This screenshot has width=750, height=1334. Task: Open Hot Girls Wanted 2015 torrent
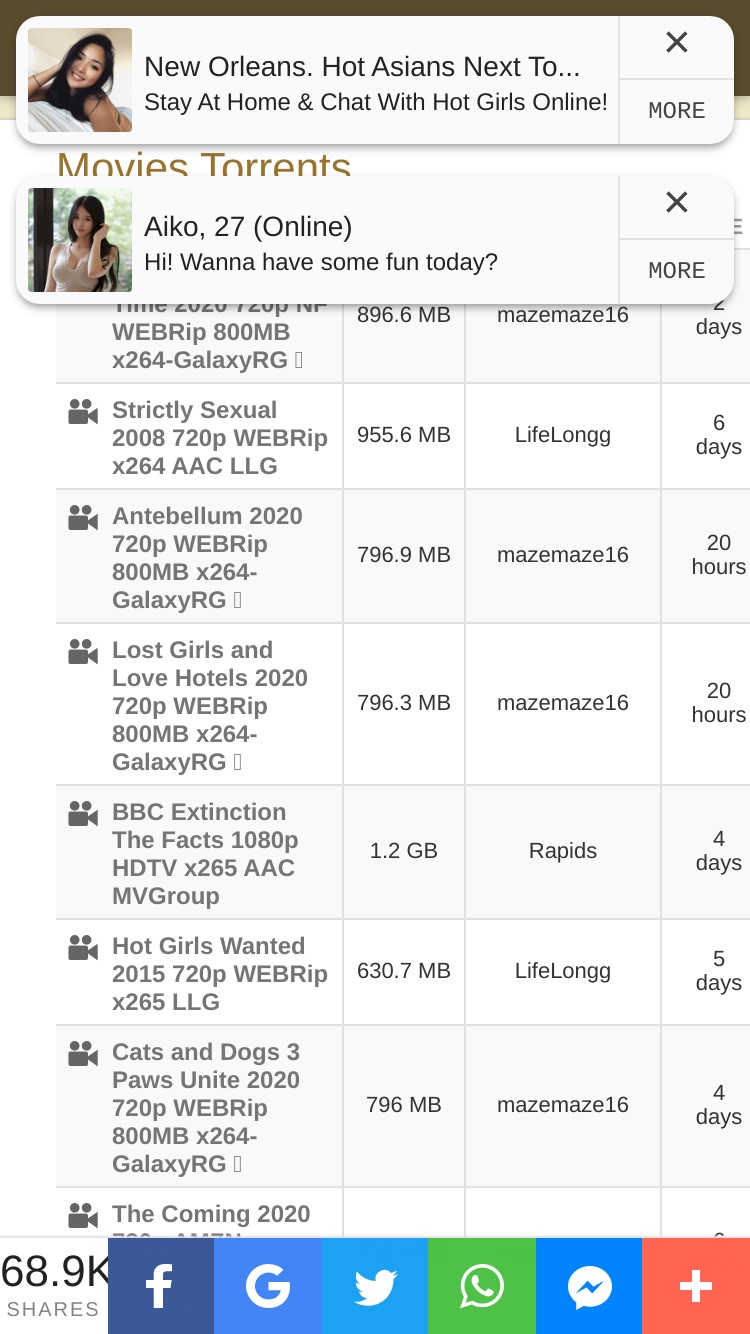pyautogui.click(x=219, y=974)
